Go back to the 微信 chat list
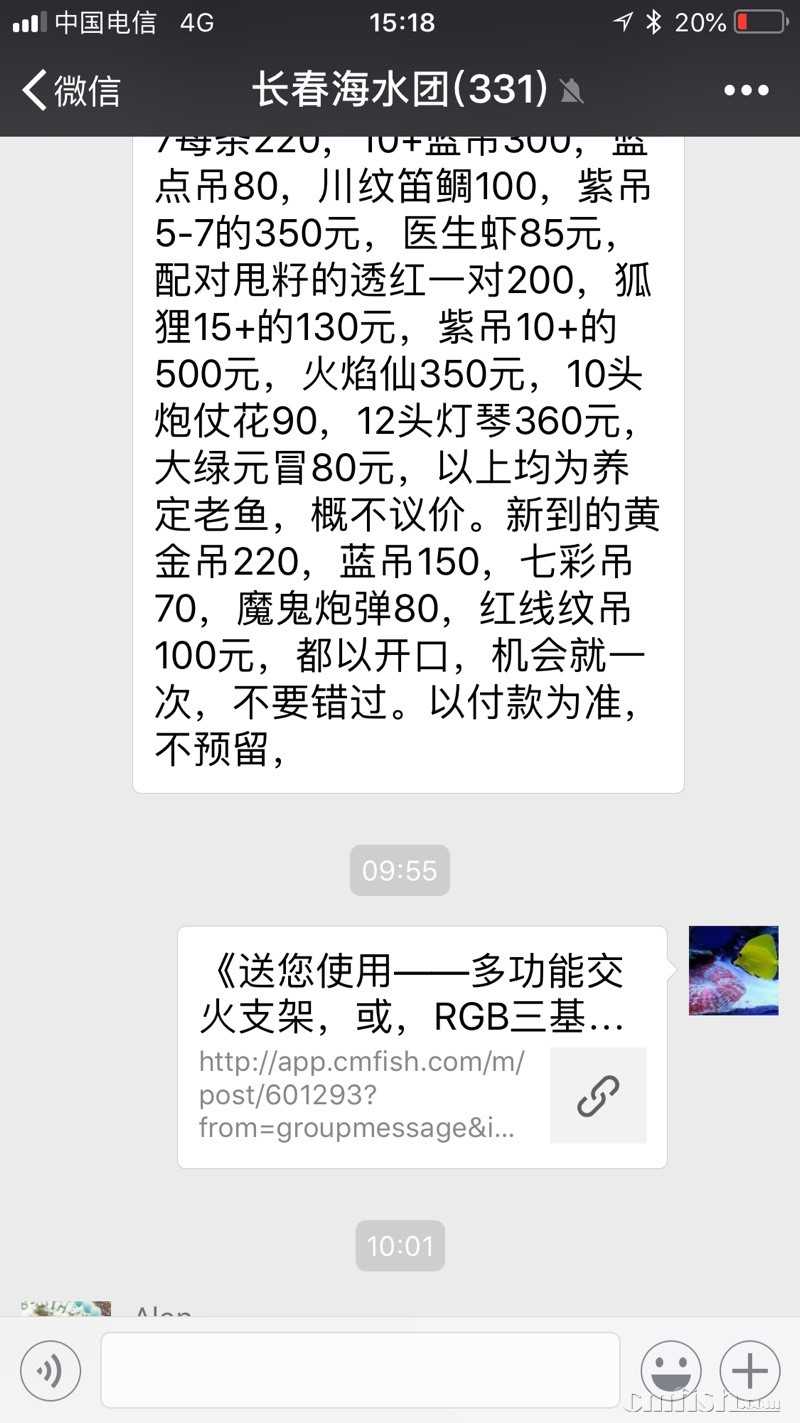 click(70, 91)
